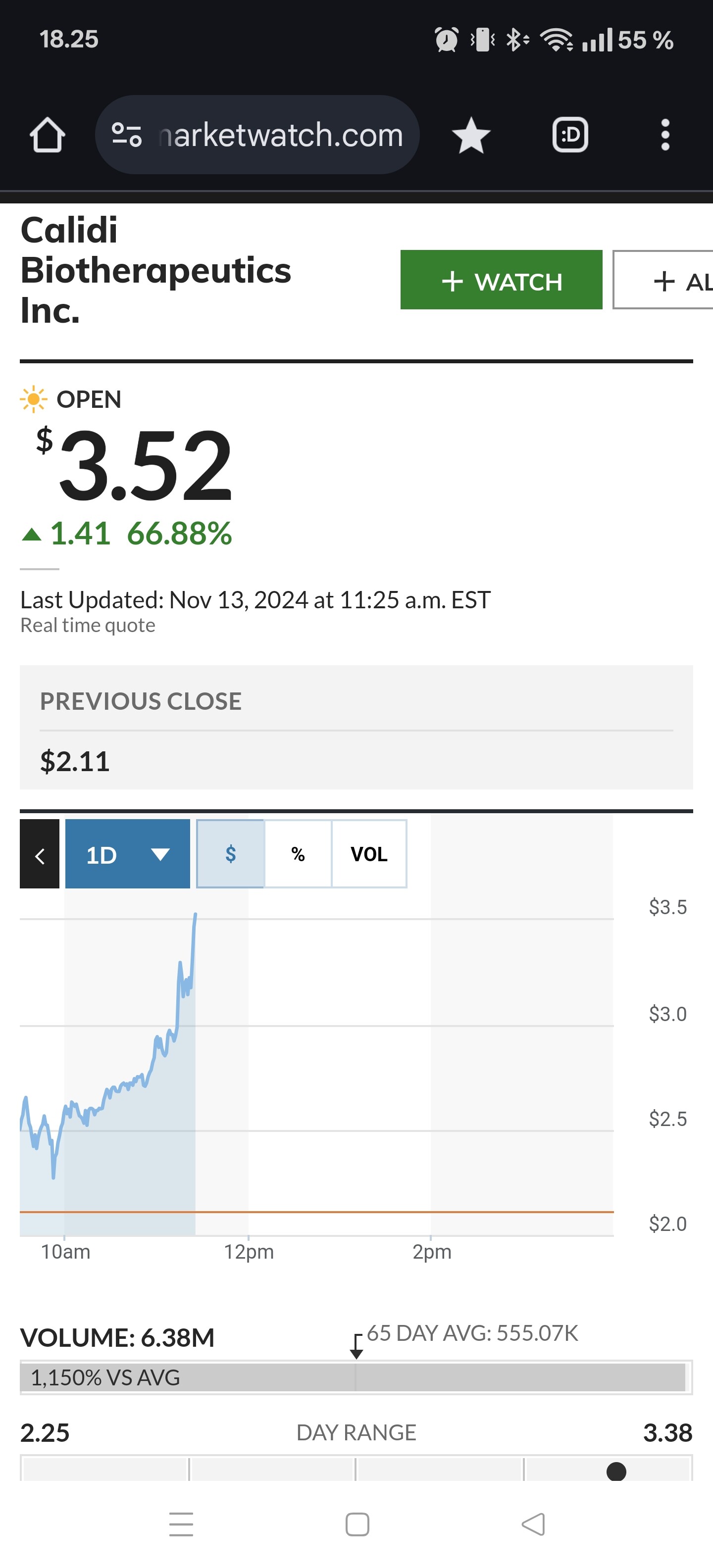The image size is (713, 1568).
Task: Tap the marketwatch.com address bar
Action: pos(257,135)
